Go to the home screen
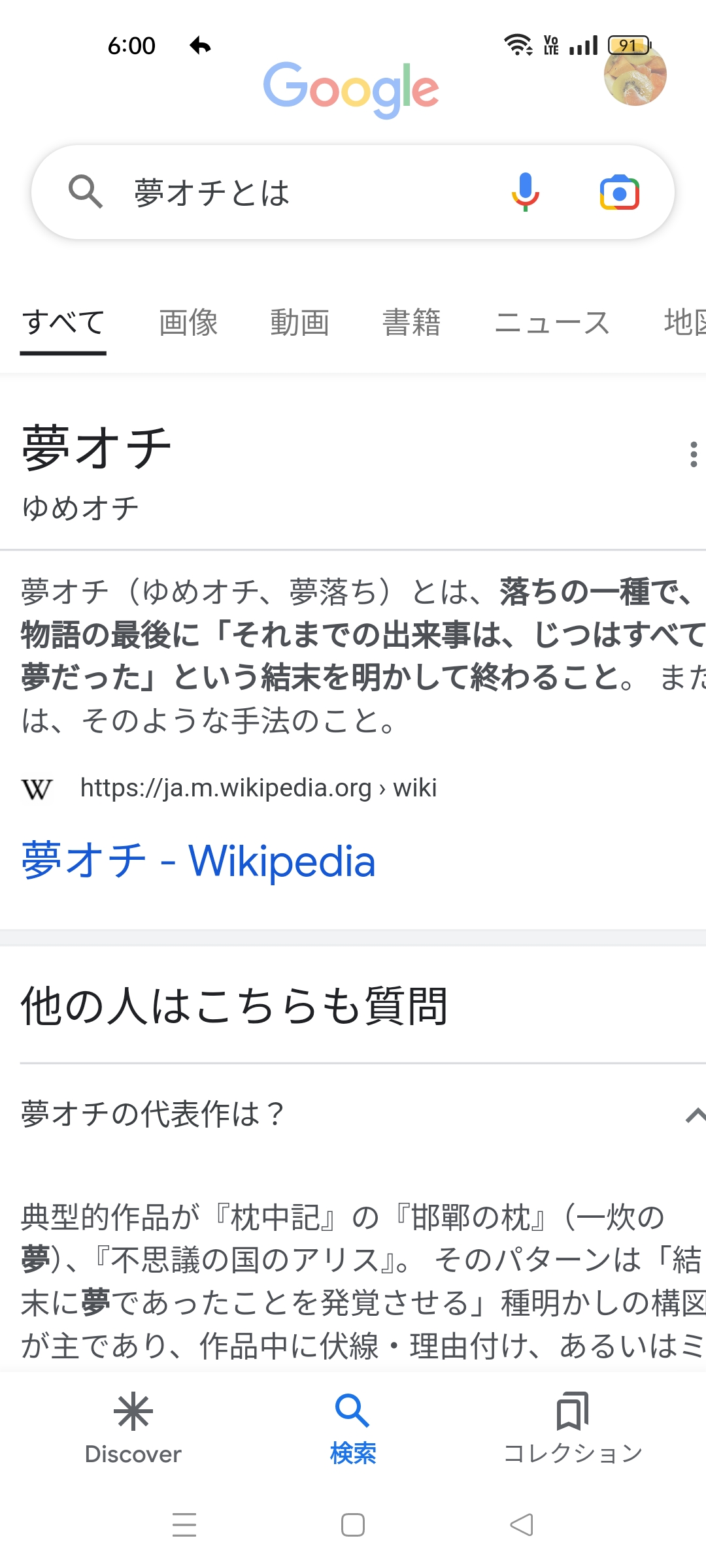This screenshot has height=1568, width=706. (x=353, y=1526)
